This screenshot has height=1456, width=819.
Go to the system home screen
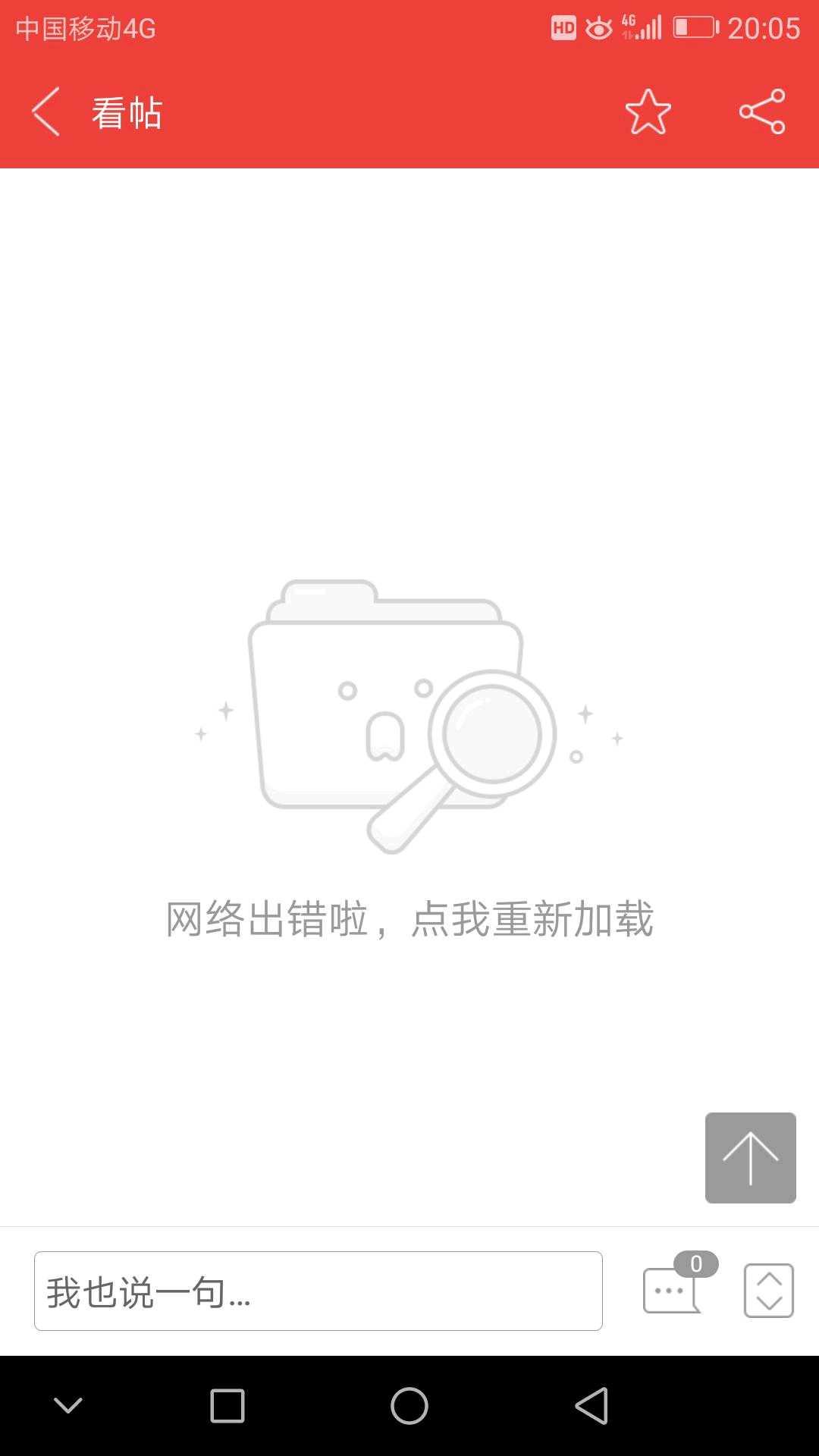(409, 1406)
